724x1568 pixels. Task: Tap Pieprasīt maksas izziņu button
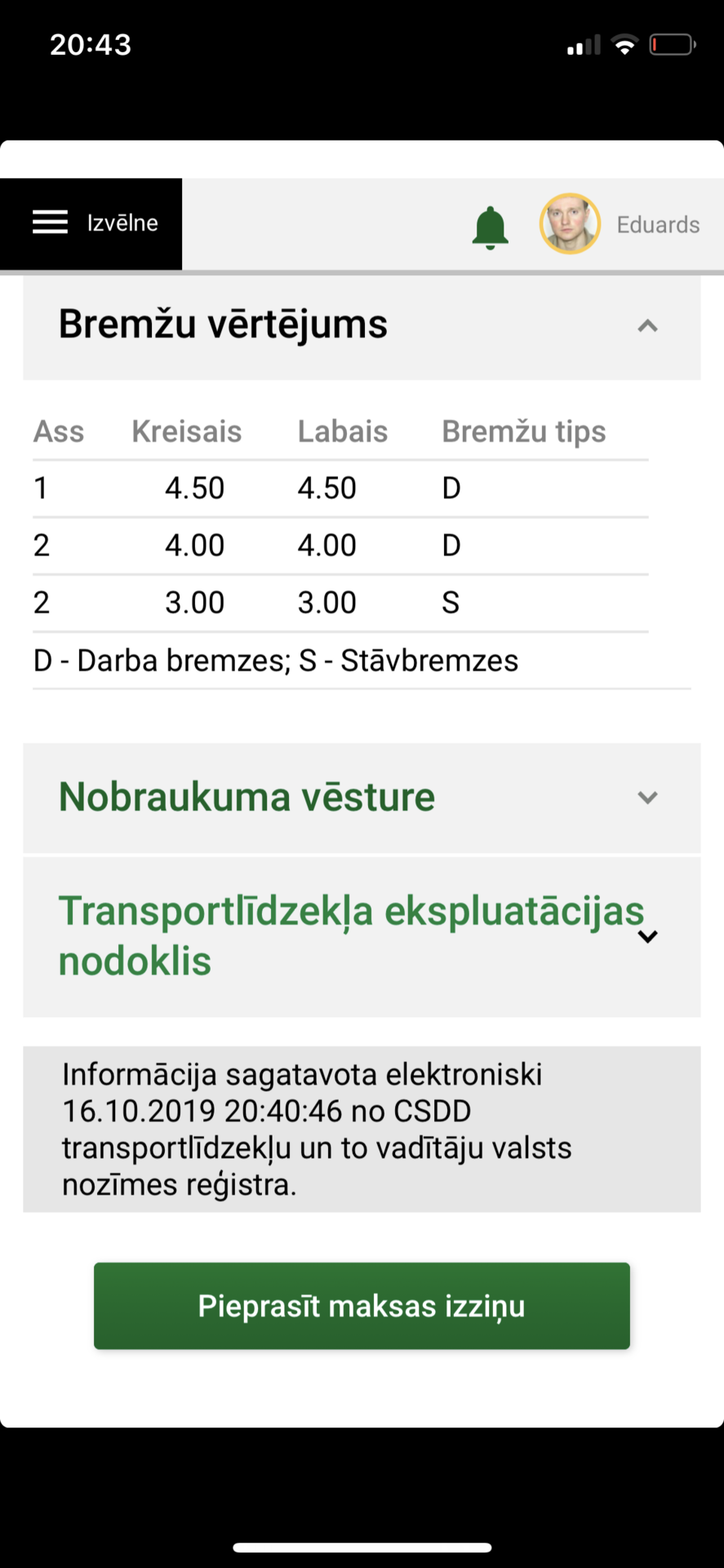[x=362, y=1306]
